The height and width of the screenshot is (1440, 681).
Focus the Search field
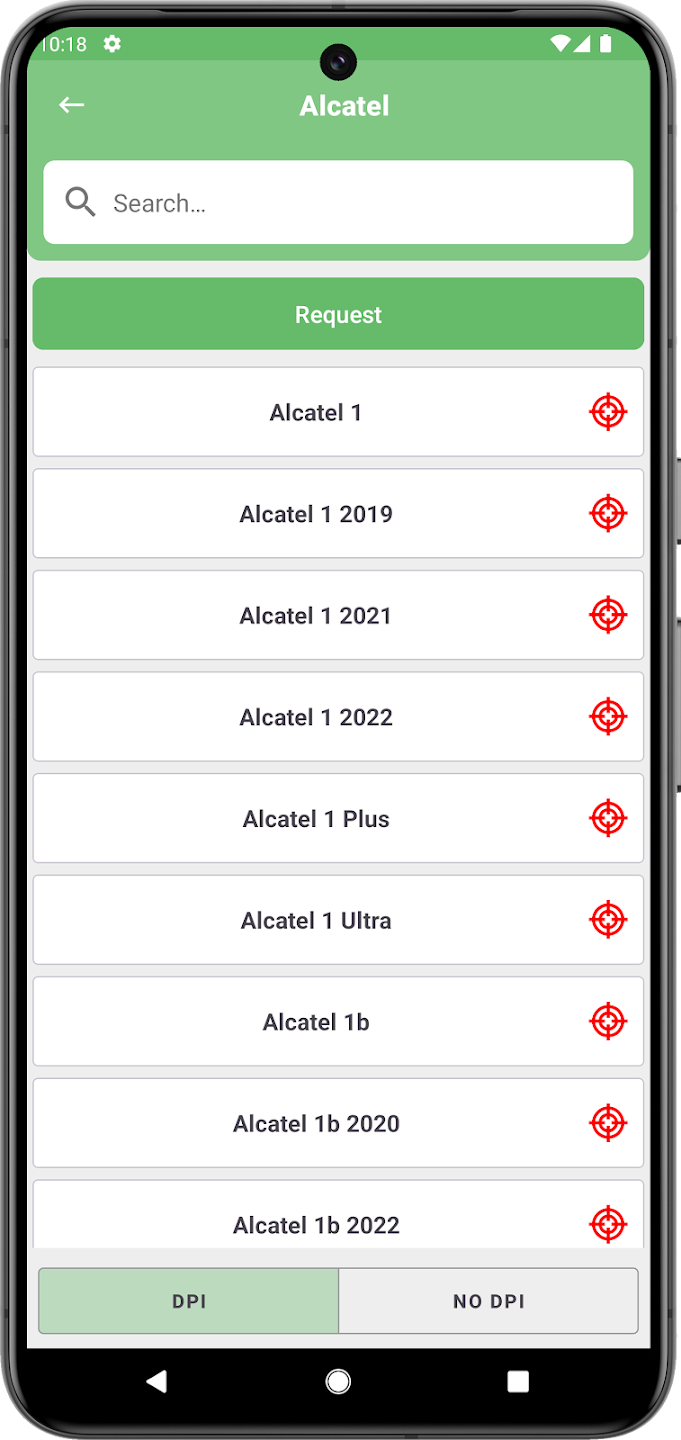(338, 202)
